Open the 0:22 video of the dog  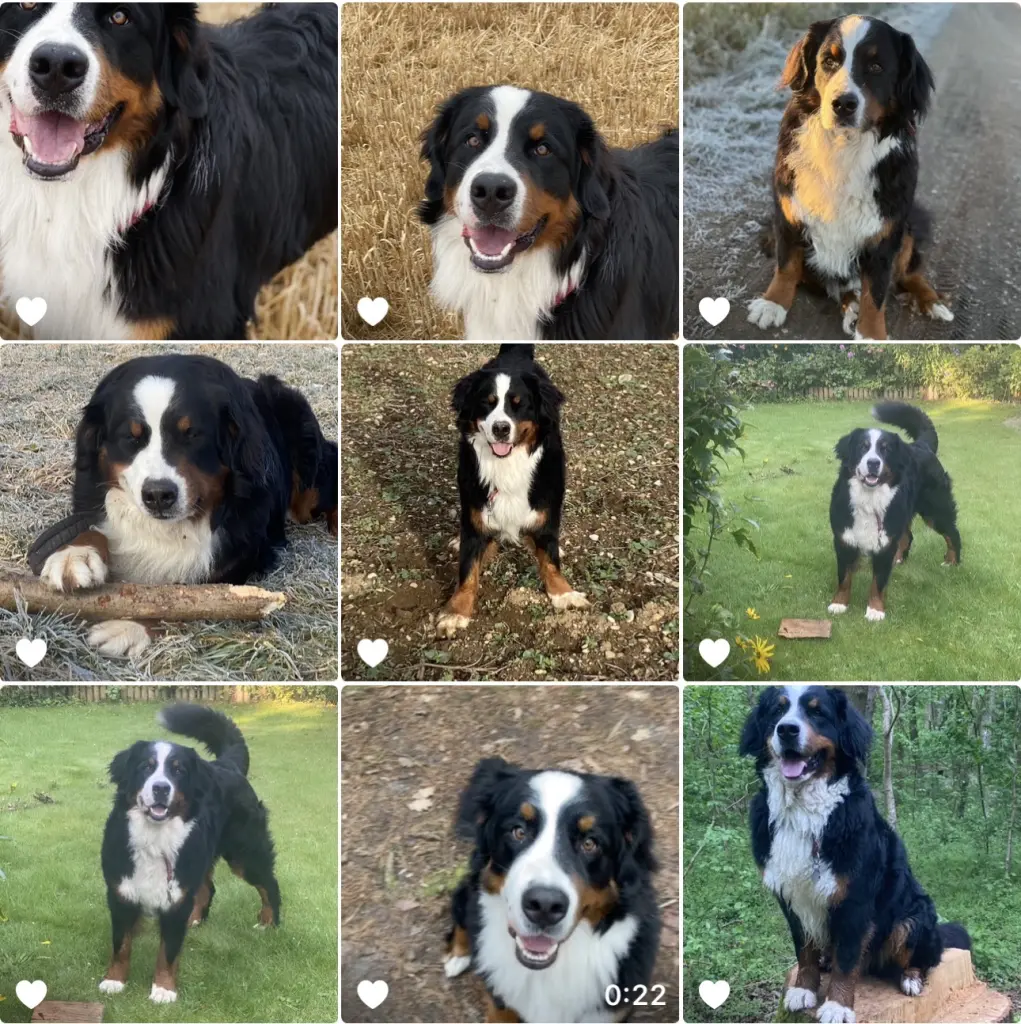tap(510, 853)
